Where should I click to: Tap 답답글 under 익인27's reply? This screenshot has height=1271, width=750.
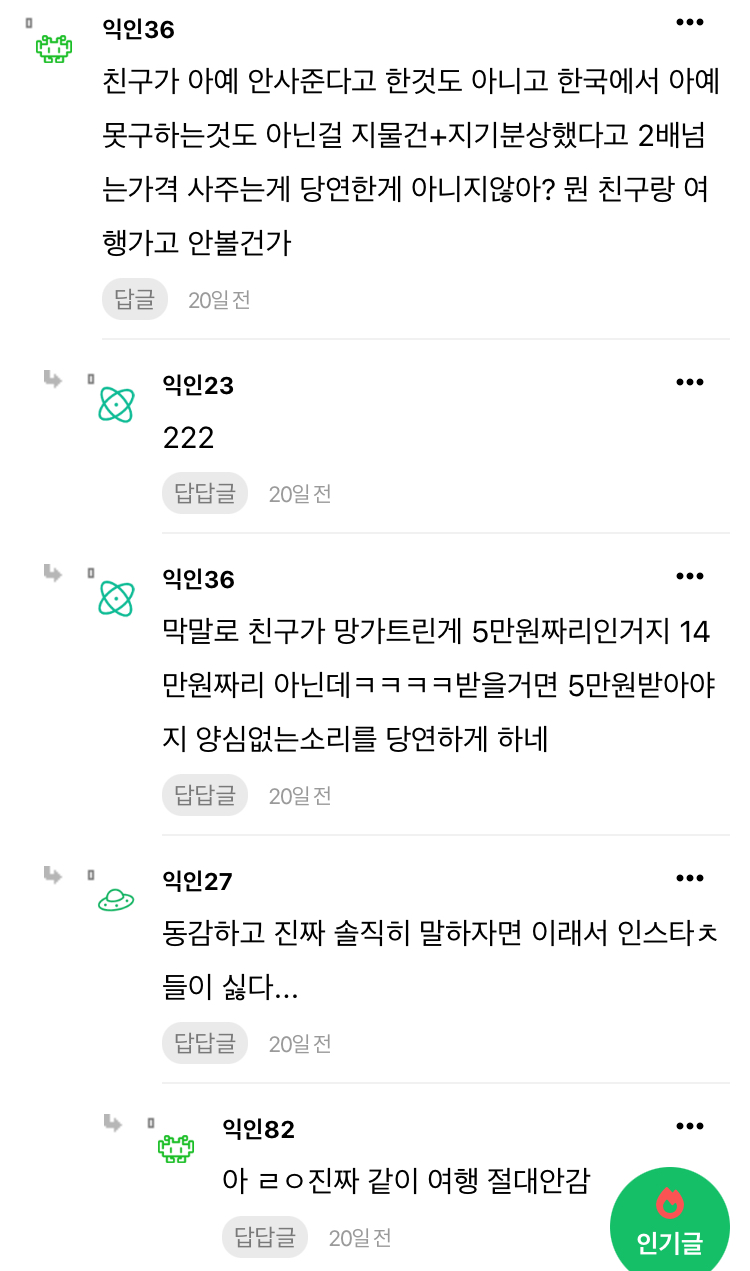[204, 1043]
